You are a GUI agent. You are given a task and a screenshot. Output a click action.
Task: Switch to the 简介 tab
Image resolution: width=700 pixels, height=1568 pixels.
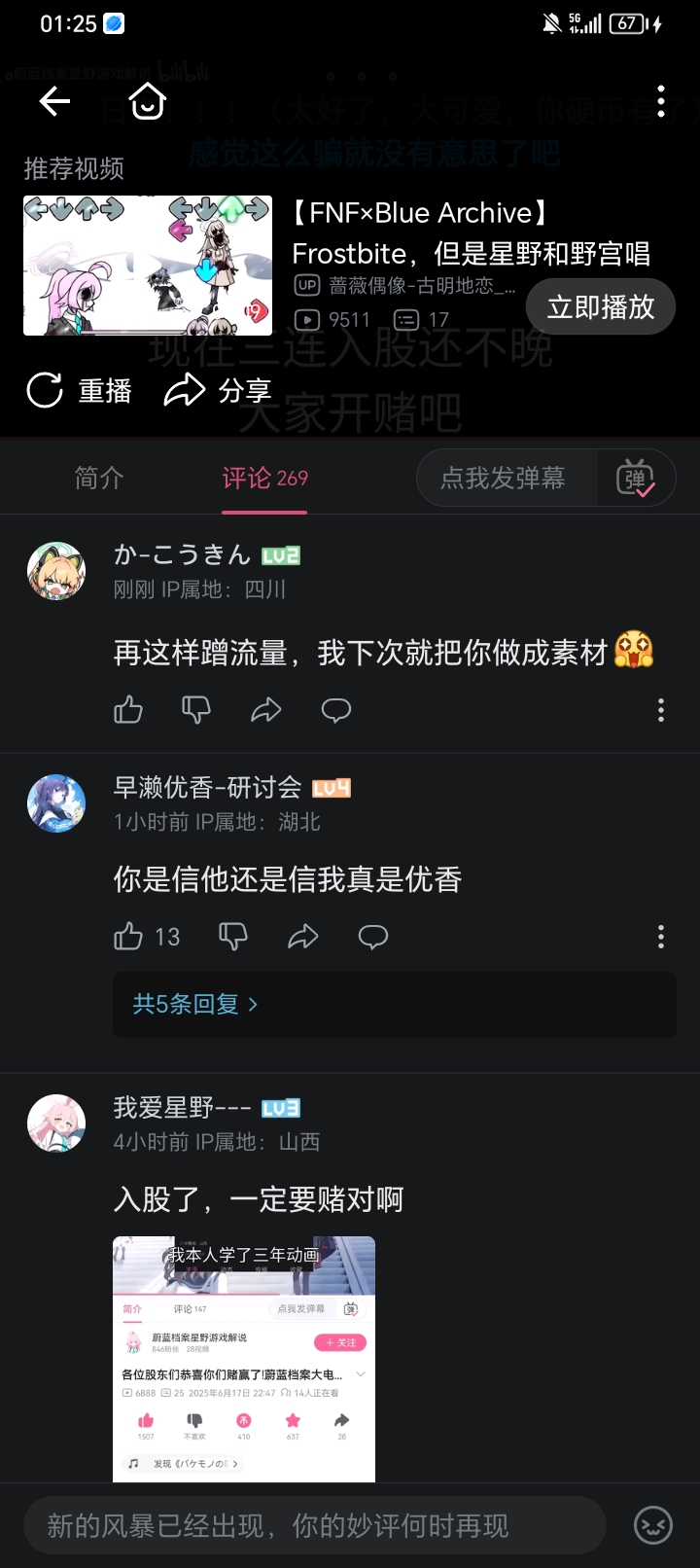[99, 478]
